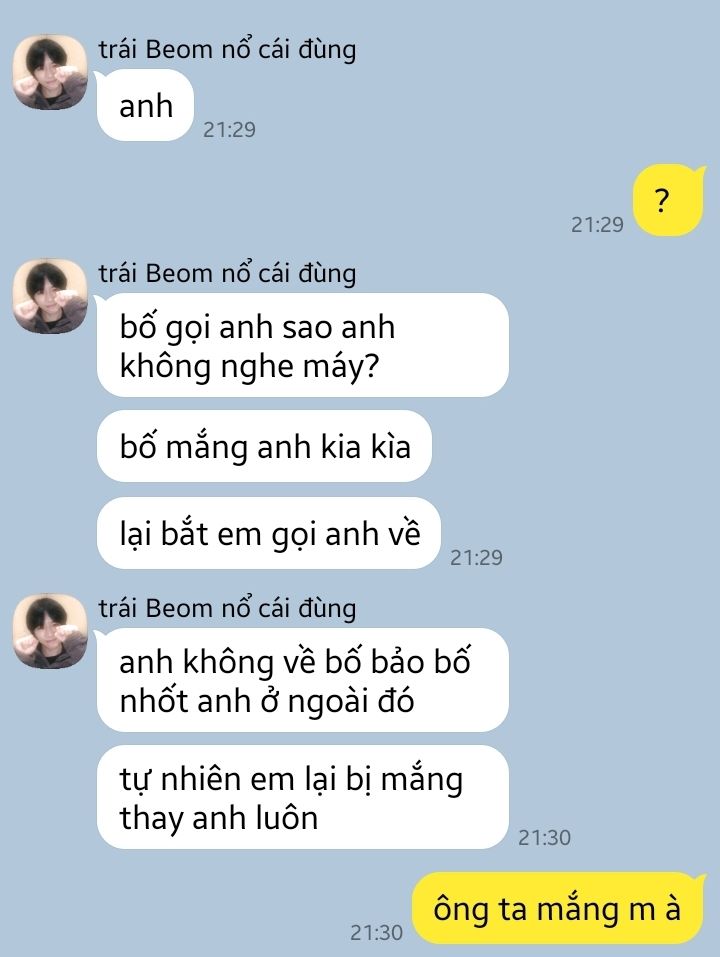
Task: Open sender's profile photo beside the "anh" message
Action: (50, 73)
